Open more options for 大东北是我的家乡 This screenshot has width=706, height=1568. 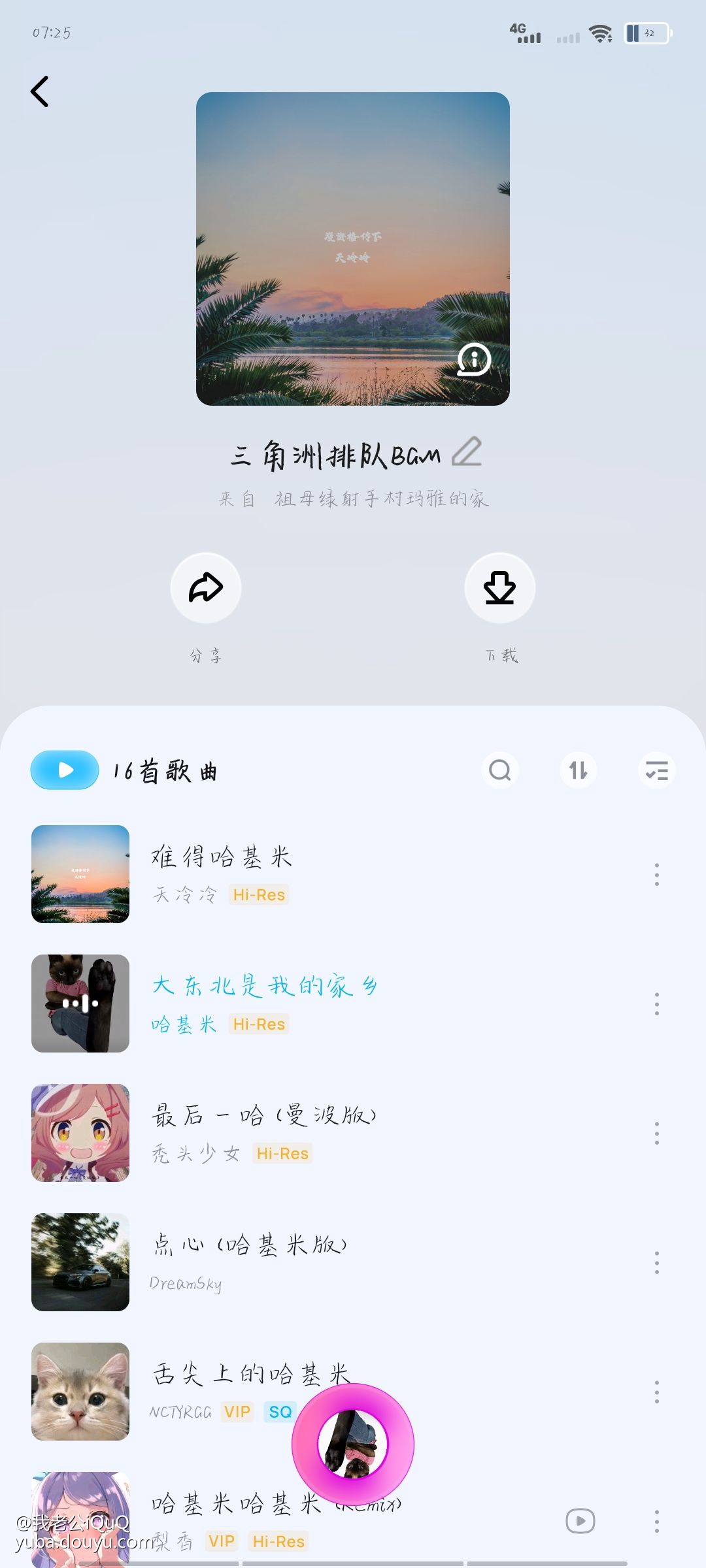tap(656, 1004)
